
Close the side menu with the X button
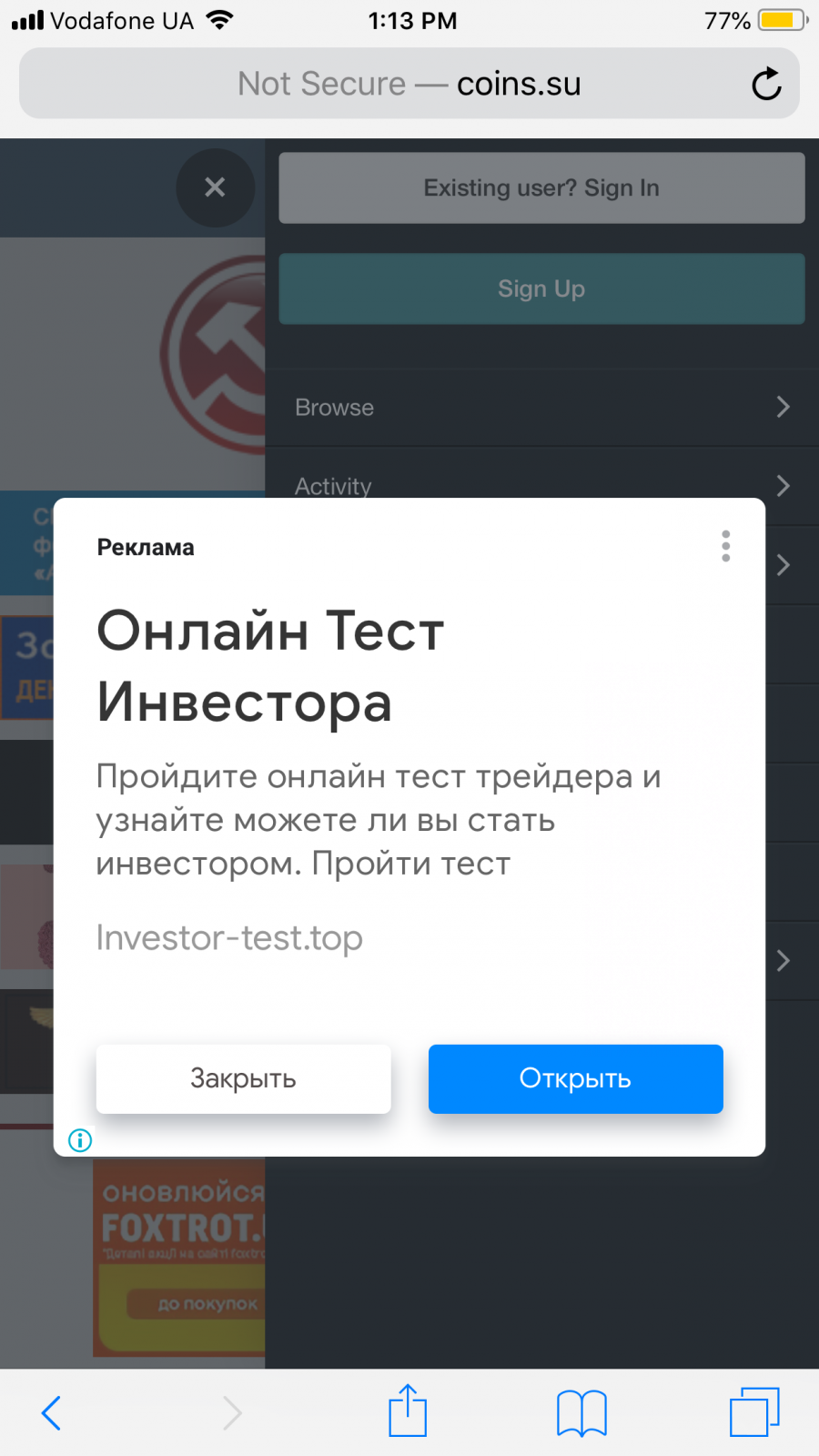215,187
